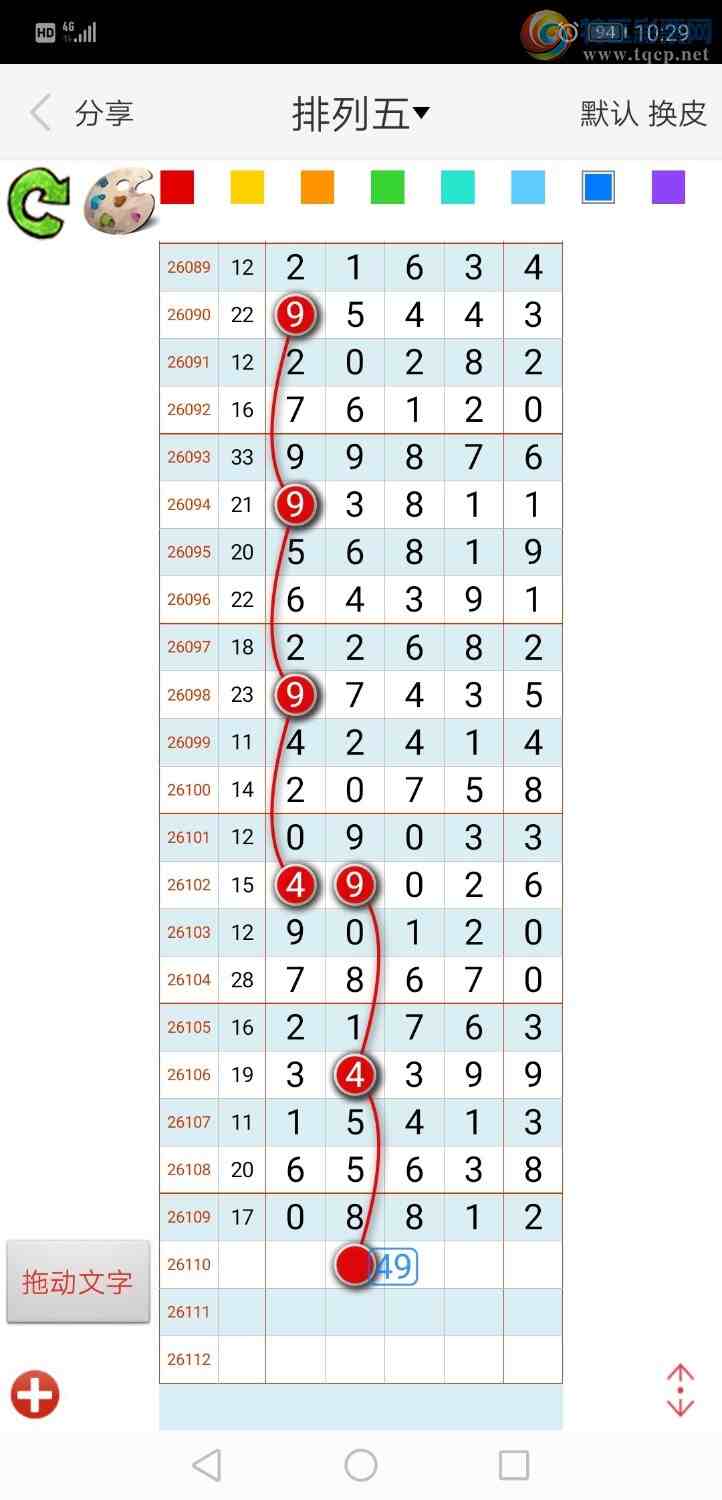Tap the red plus button
Viewport: 722px width, 1500px height.
pyautogui.click(x=35, y=1394)
